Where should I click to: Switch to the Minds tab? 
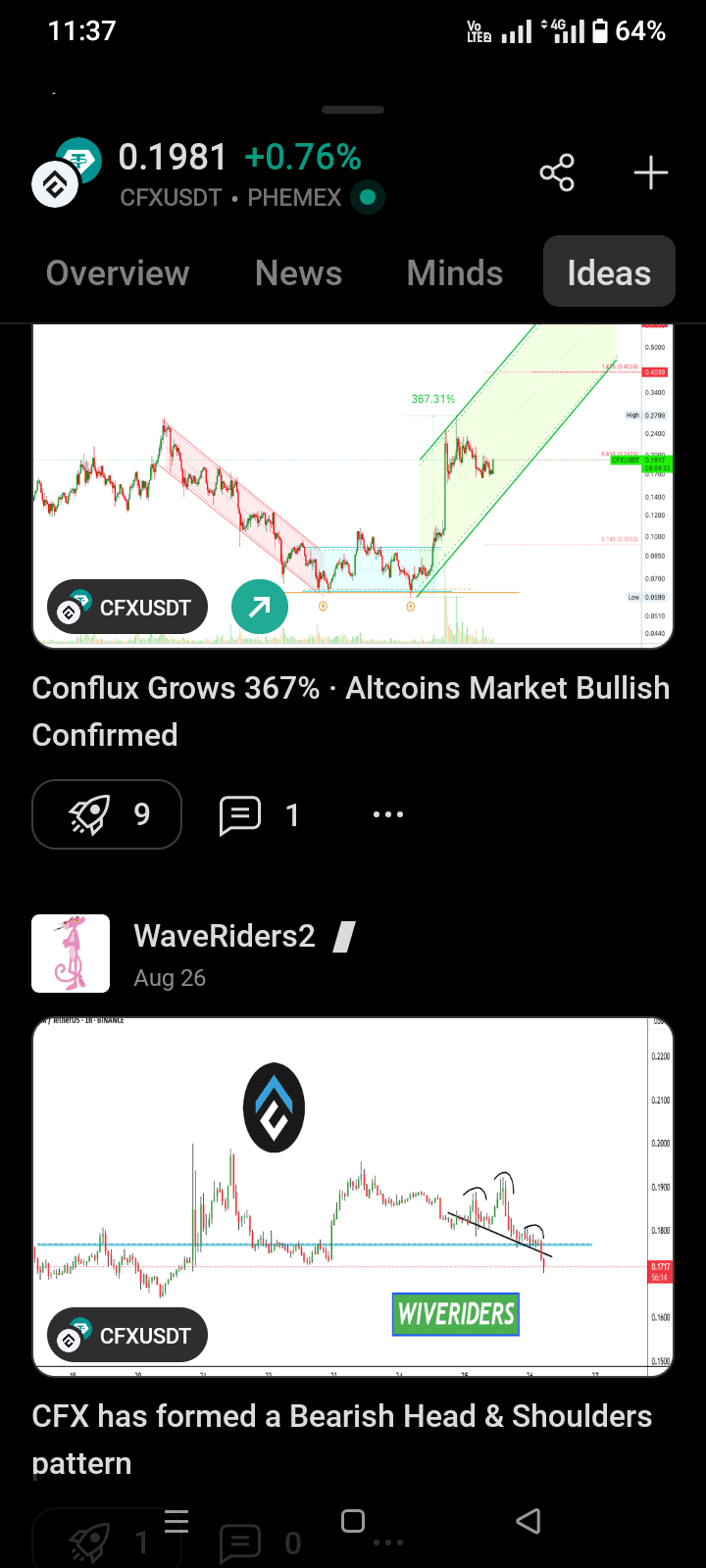(x=455, y=273)
